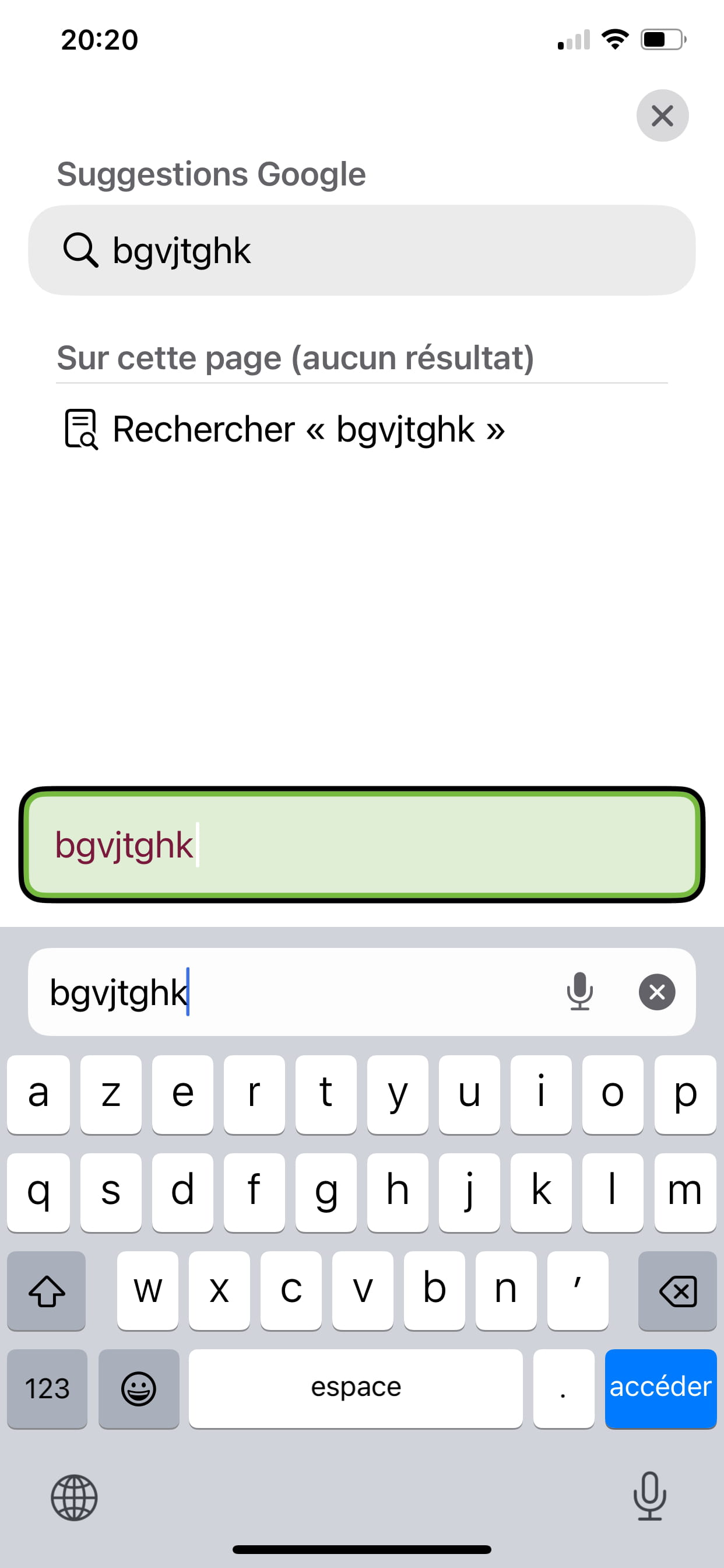Screen dimensions: 724x1568
Task: Clear the address bar text
Action: (656, 992)
